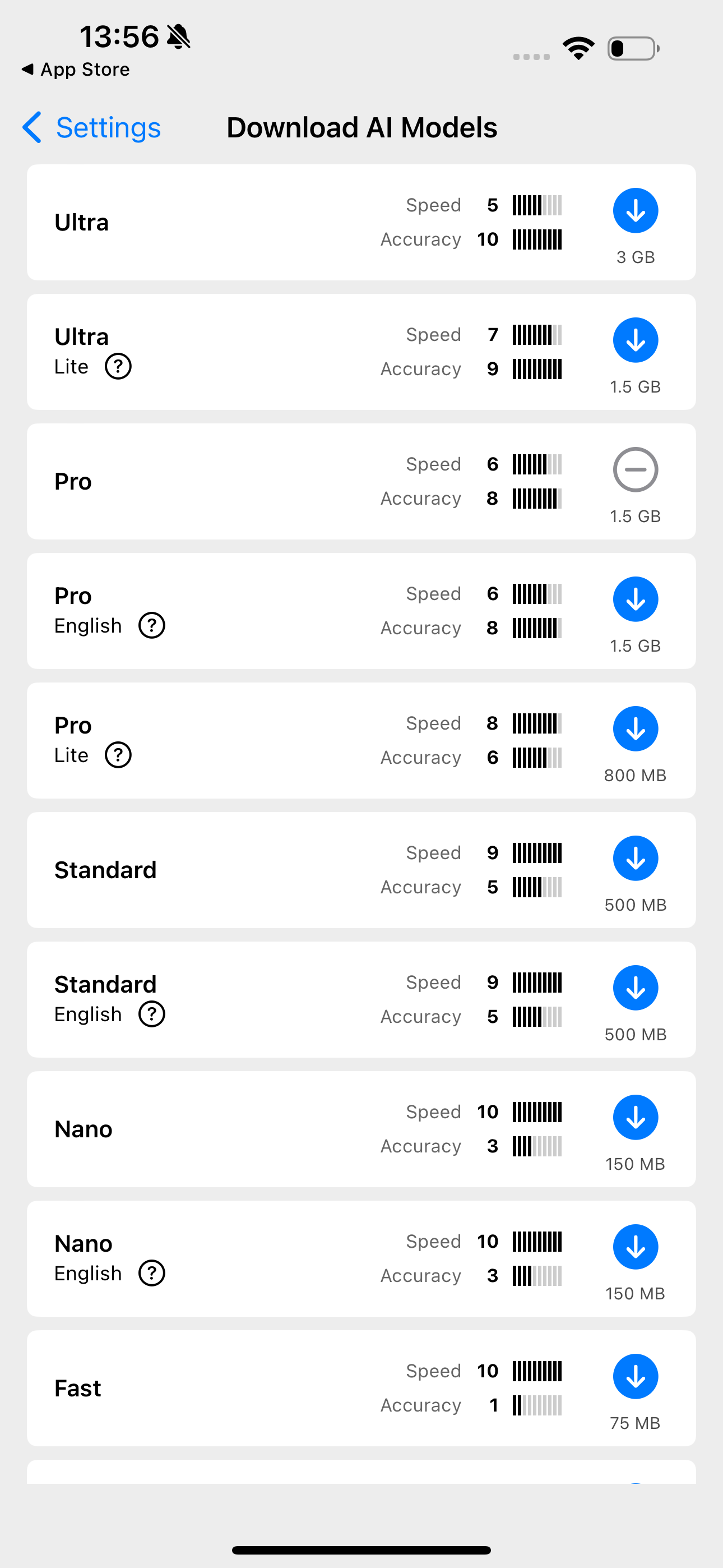Remove the downloaded Pro model
The image size is (723, 1568).
pyautogui.click(x=636, y=470)
